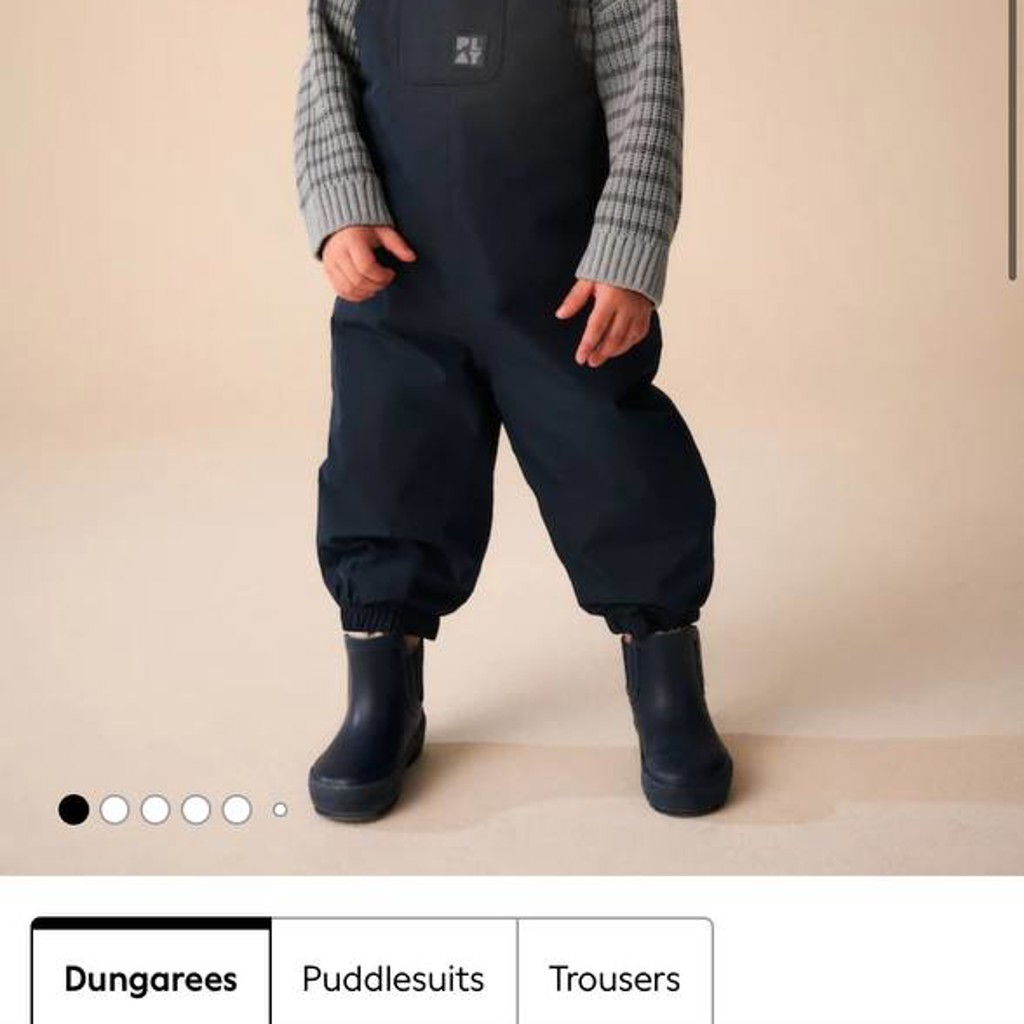This screenshot has width=1024, height=1024.
Task: Jump to the second image via page dot
Action: coord(114,810)
